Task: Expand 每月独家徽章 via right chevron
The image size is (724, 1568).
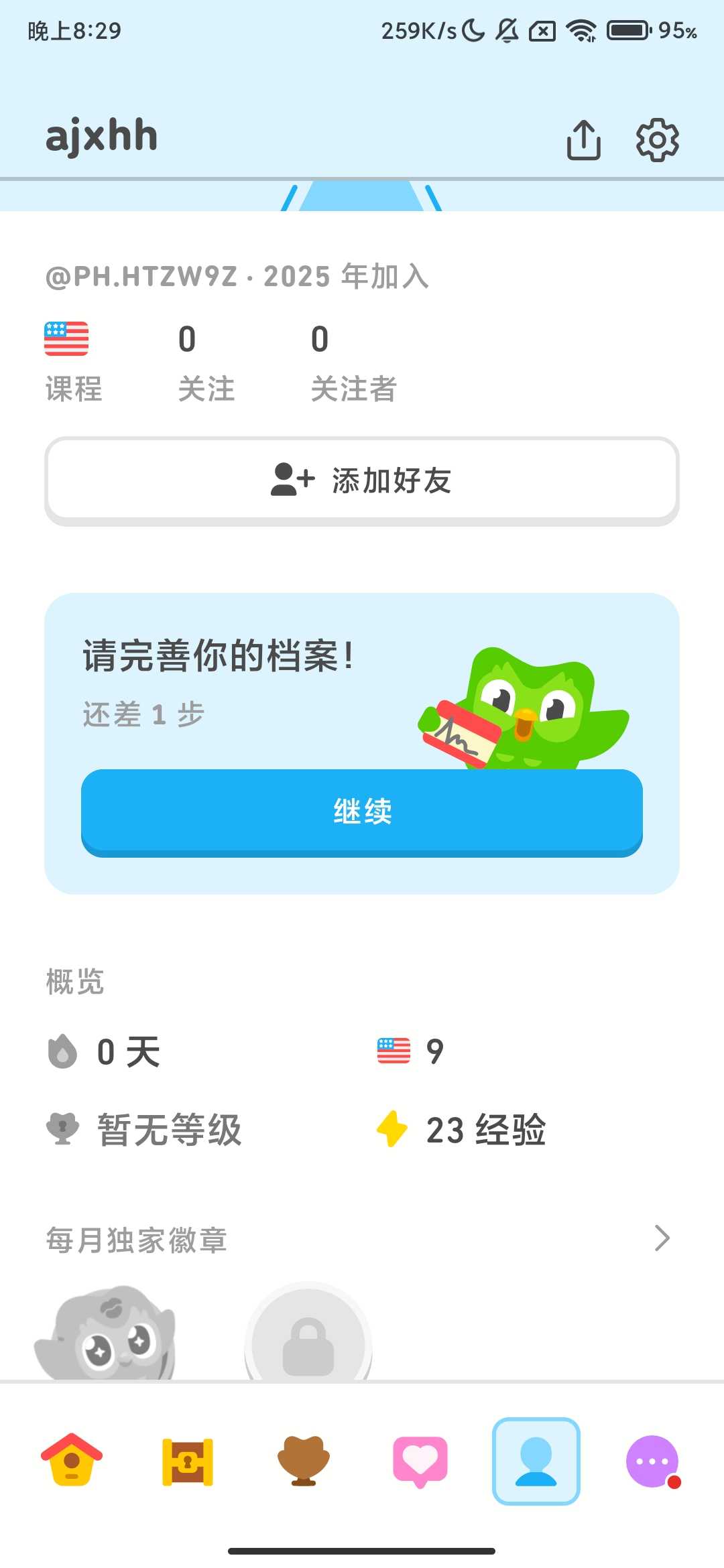Action: coord(661,1239)
